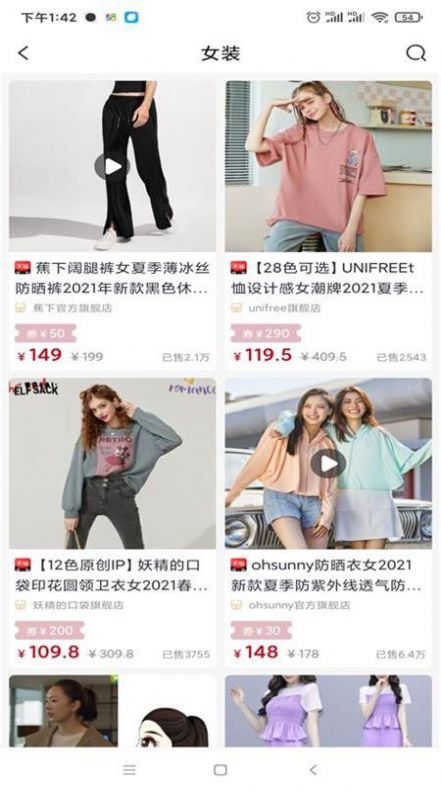Open the 蕉下阔腿裤 product card
Image resolution: width=441 pixels, height=791 pixels.
tap(113, 225)
